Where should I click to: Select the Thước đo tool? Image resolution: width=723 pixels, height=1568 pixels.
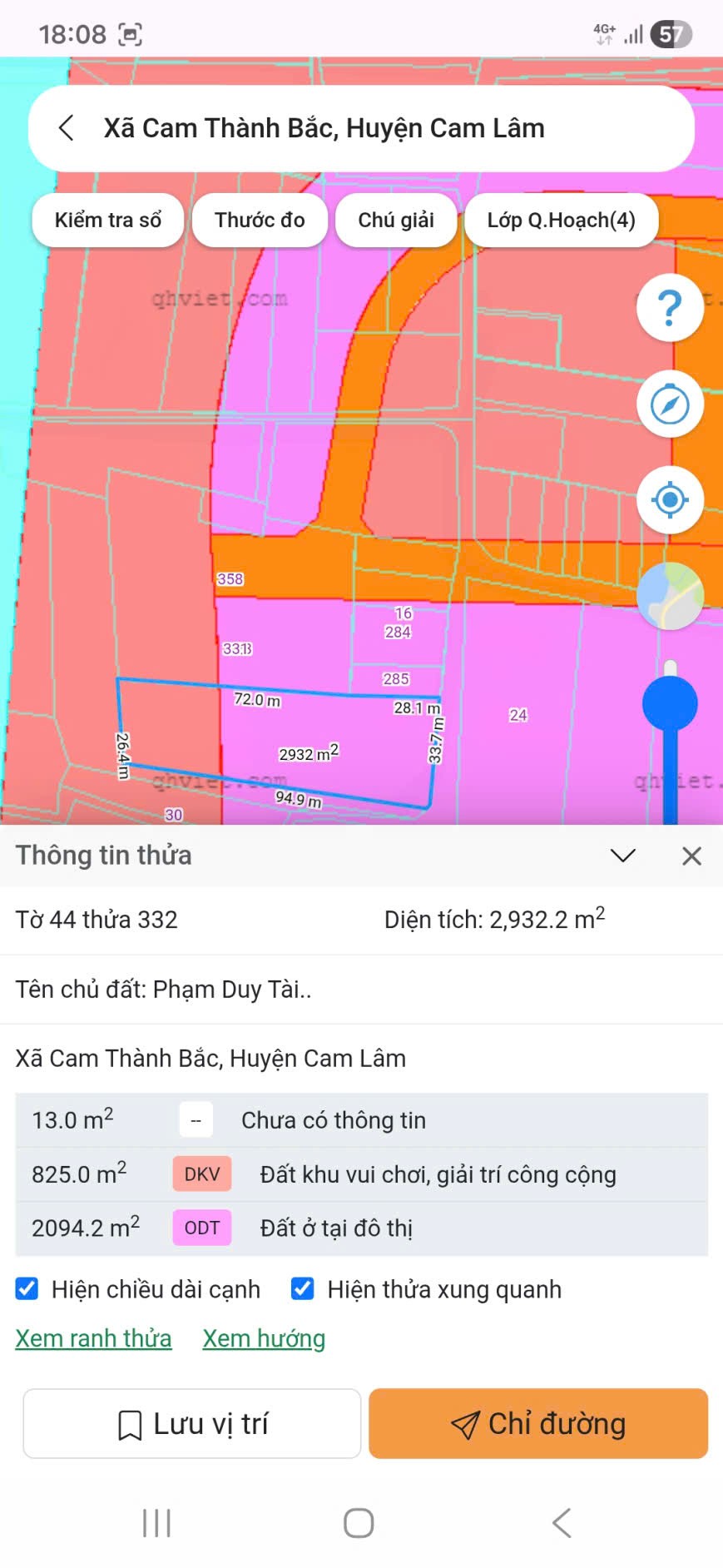click(x=259, y=220)
